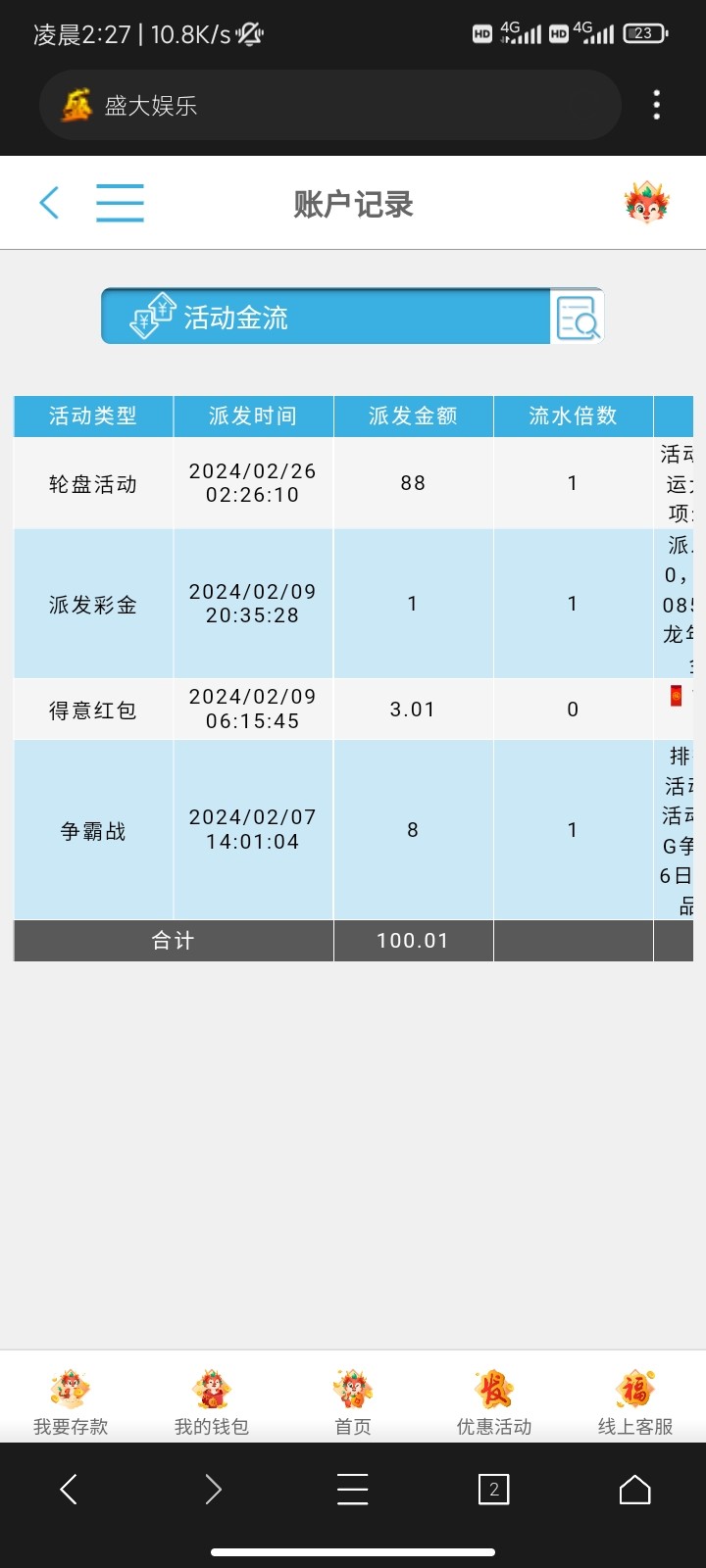Open the browser overflow menu with three dots

pyautogui.click(x=656, y=105)
